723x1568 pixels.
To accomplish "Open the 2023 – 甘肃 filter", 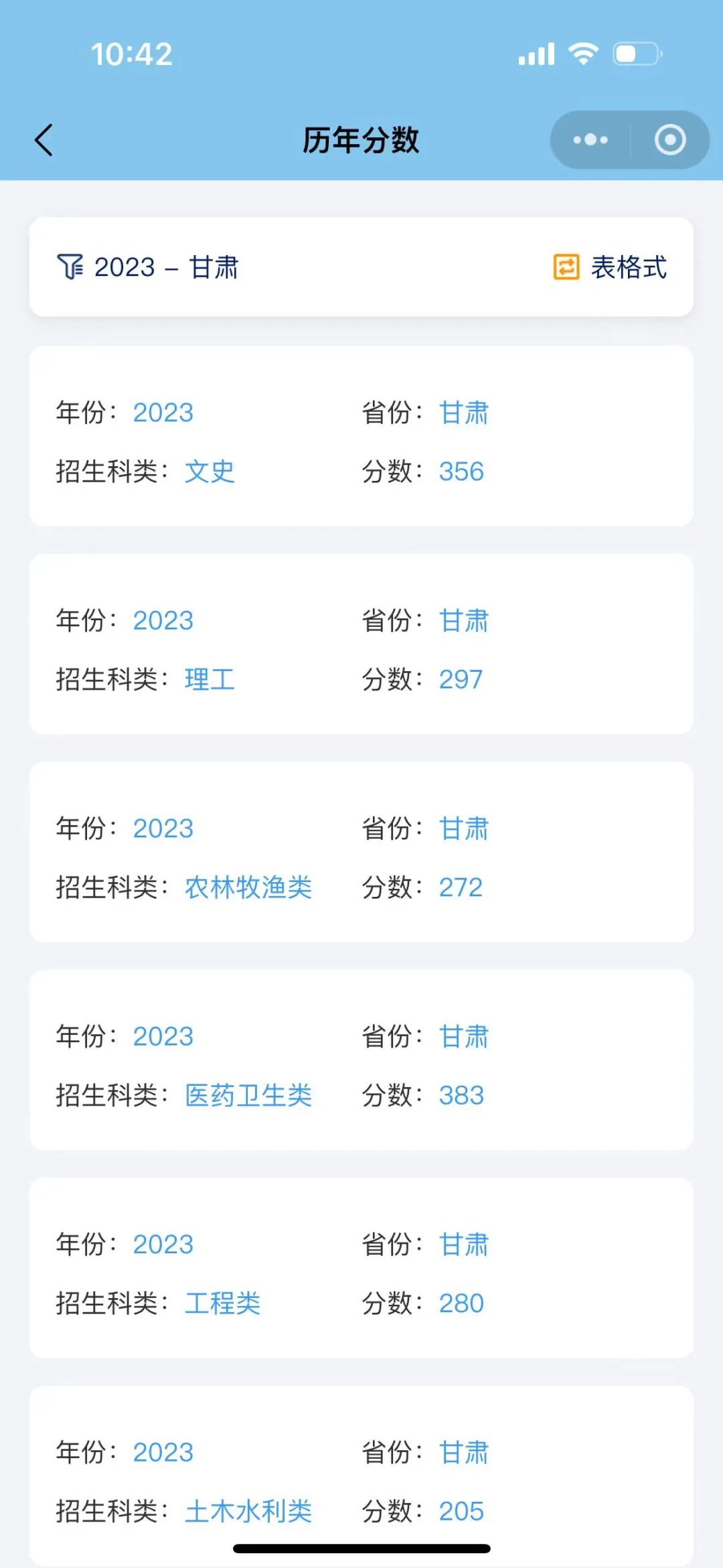I will 148,267.
